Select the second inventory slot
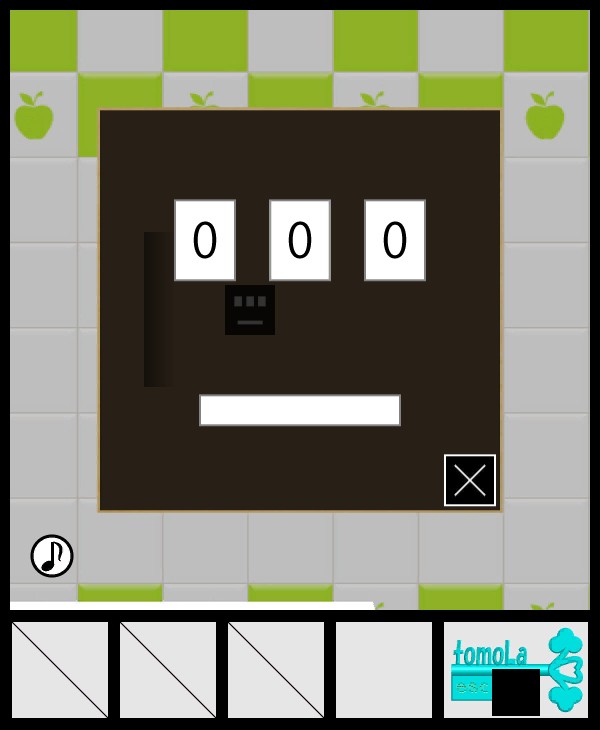The height and width of the screenshot is (730, 600). [x=168, y=670]
